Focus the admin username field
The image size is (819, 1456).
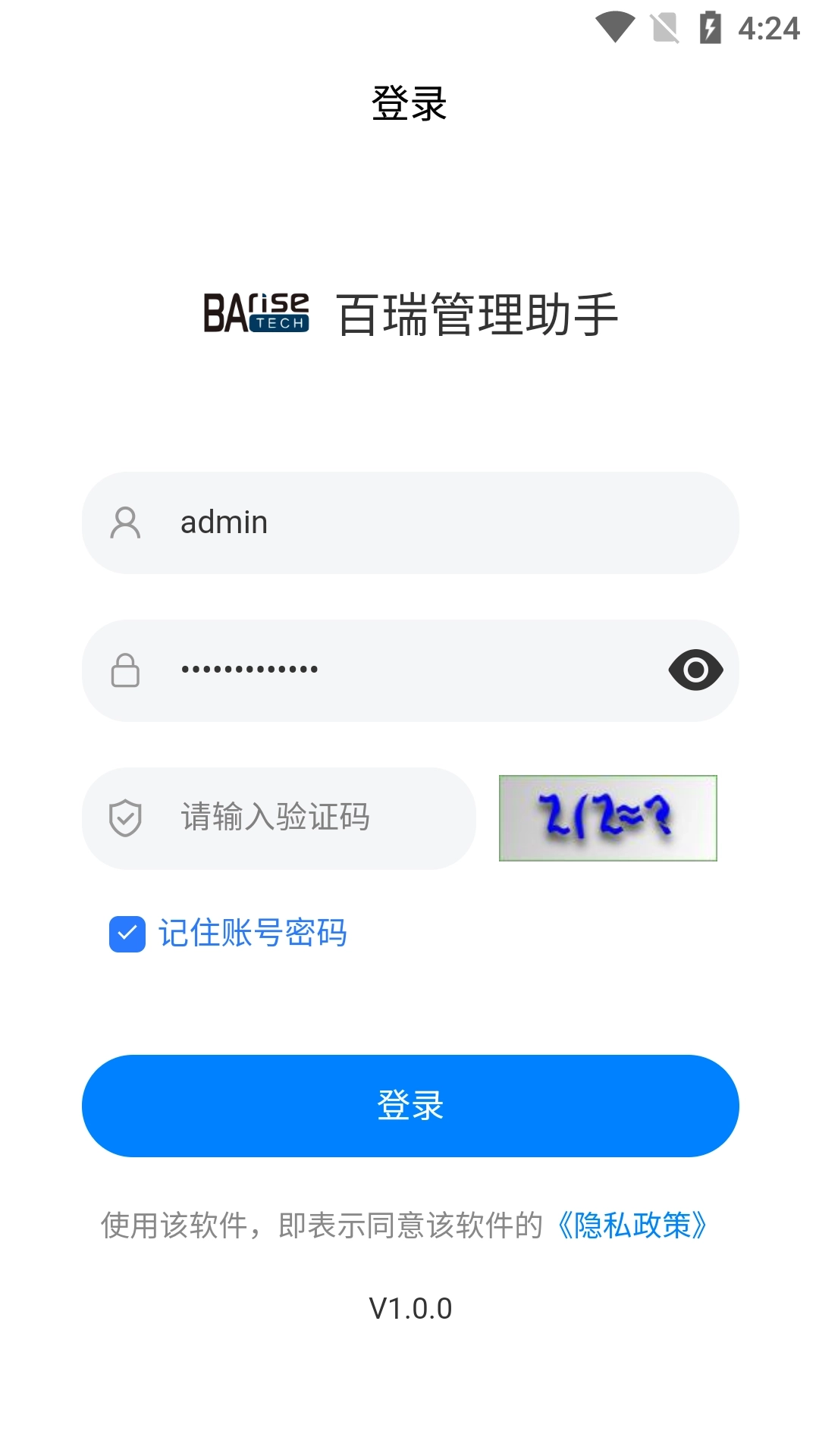pyautogui.click(x=379, y=522)
